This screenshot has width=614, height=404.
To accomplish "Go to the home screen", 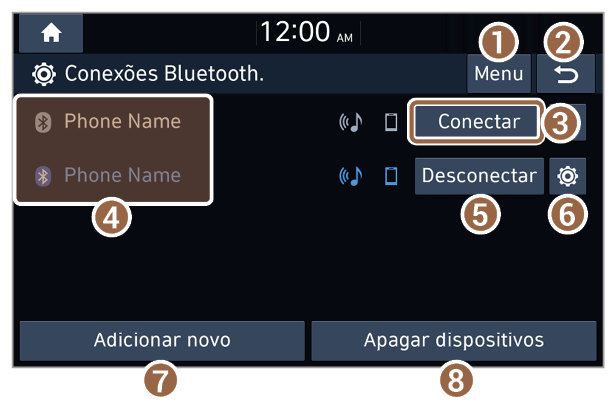I will coord(50,32).
